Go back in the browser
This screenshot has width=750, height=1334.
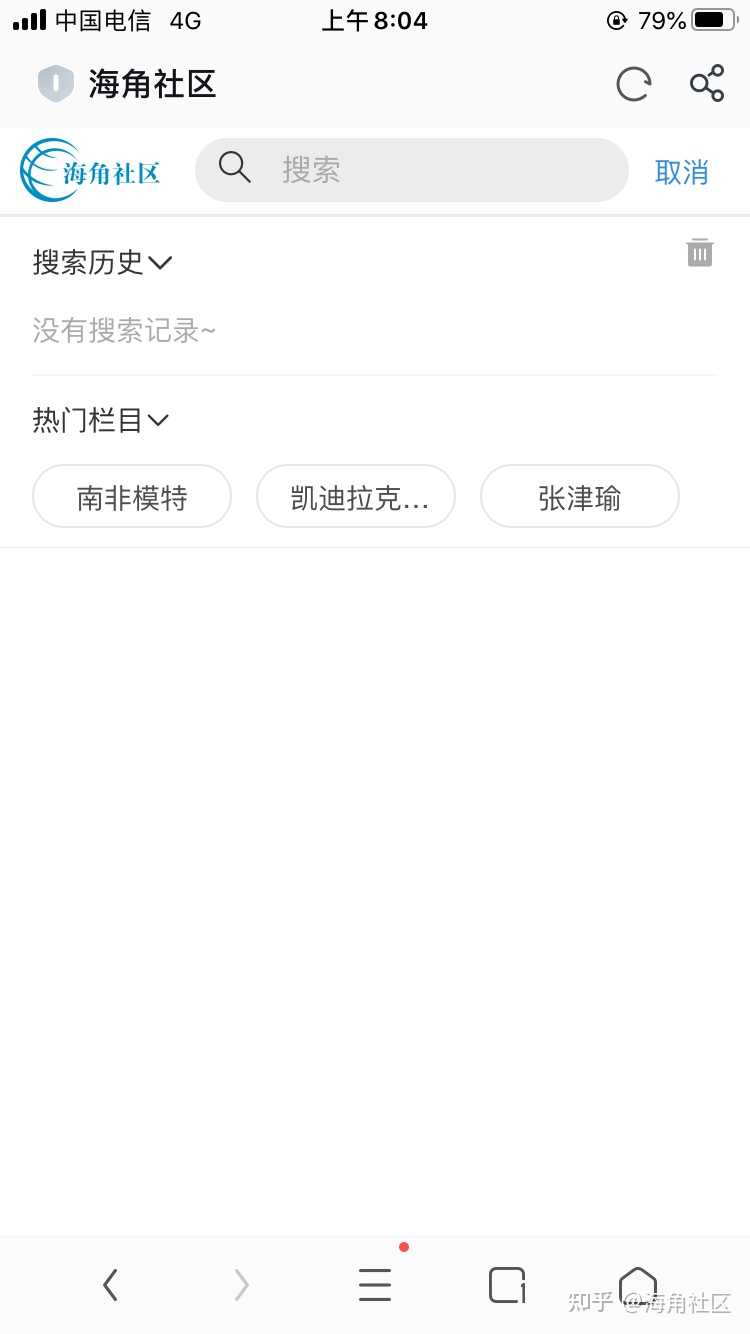pos(111,1285)
